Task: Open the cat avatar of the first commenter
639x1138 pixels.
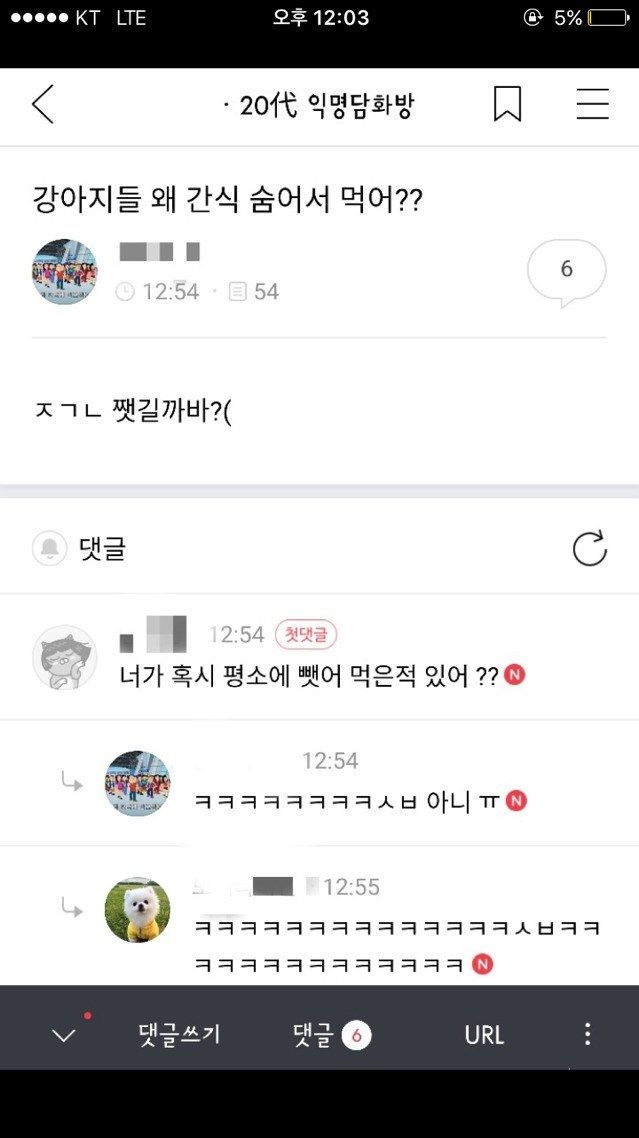Action: point(65,657)
